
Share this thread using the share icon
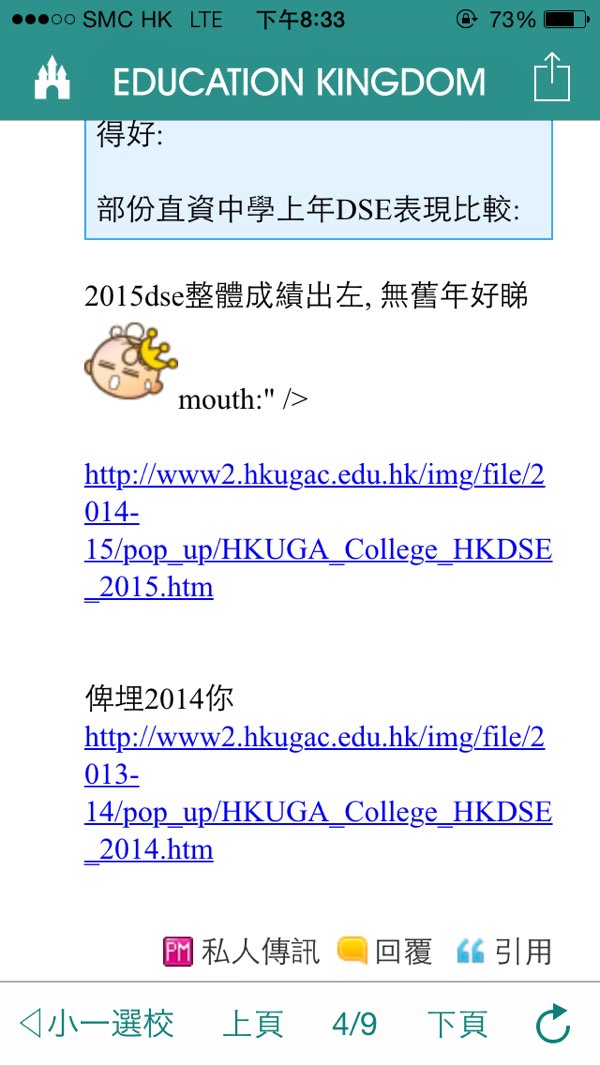click(551, 77)
